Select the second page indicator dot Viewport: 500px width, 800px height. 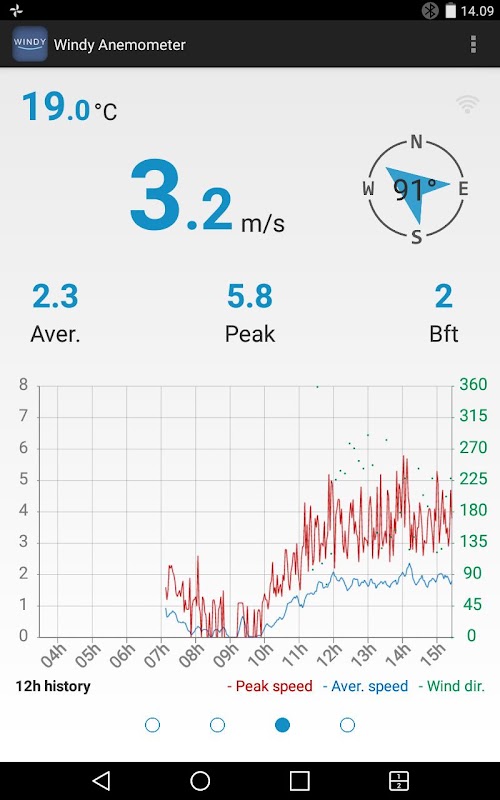[217, 724]
